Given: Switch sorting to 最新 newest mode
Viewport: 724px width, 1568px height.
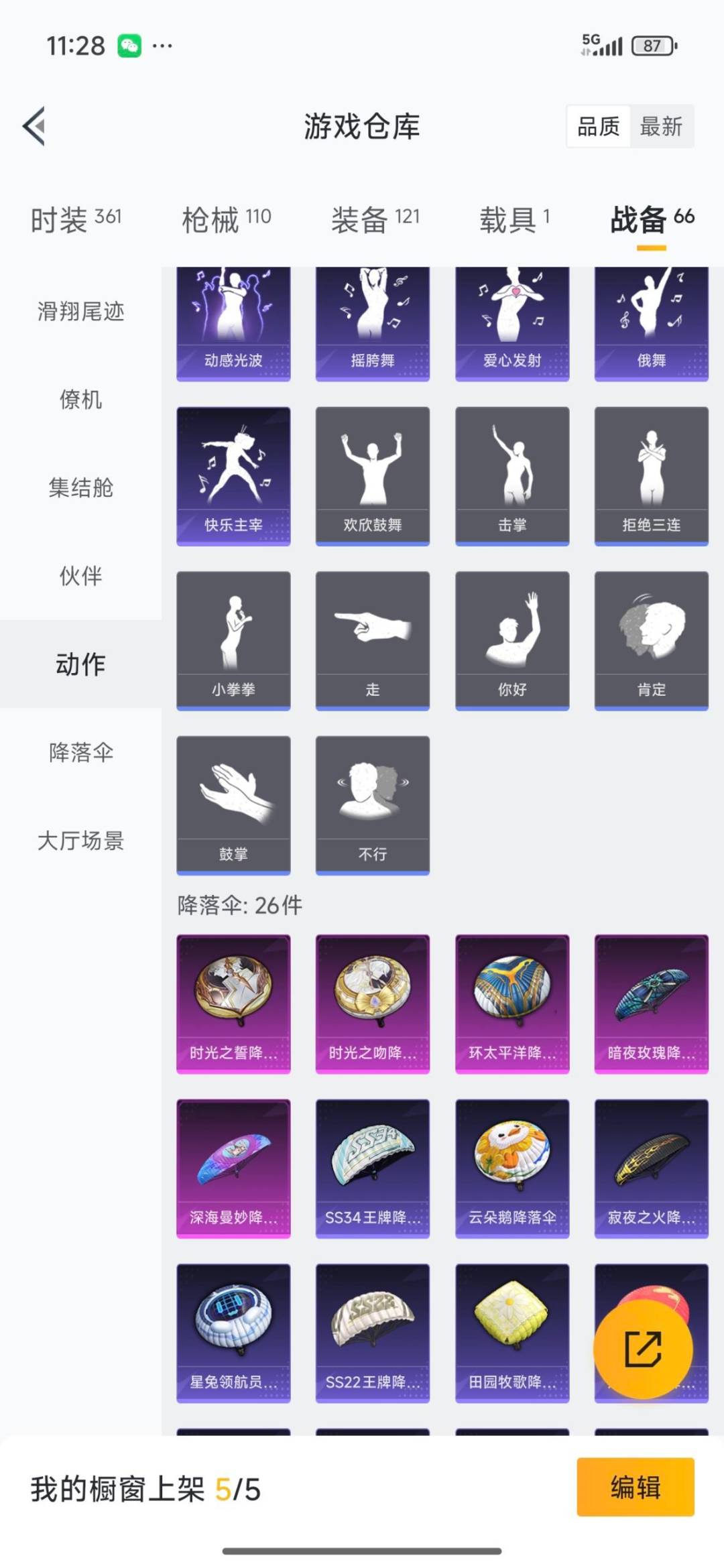Looking at the screenshot, I should pyautogui.click(x=660, y=127).
